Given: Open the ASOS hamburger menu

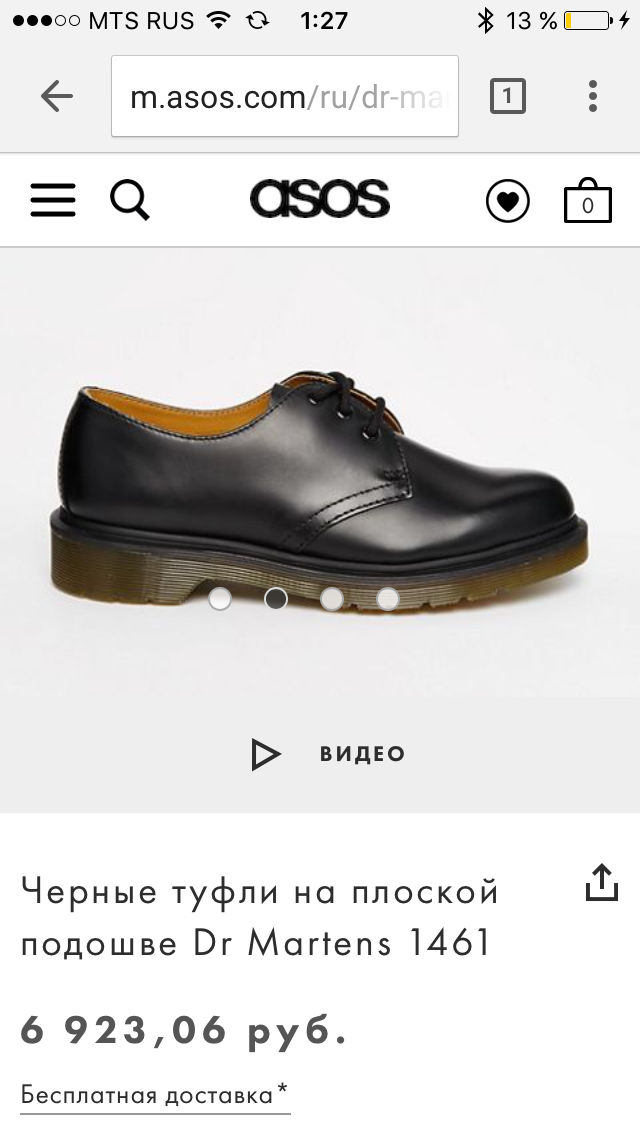Looking at the screenshot, I should (x=53, y=199).
